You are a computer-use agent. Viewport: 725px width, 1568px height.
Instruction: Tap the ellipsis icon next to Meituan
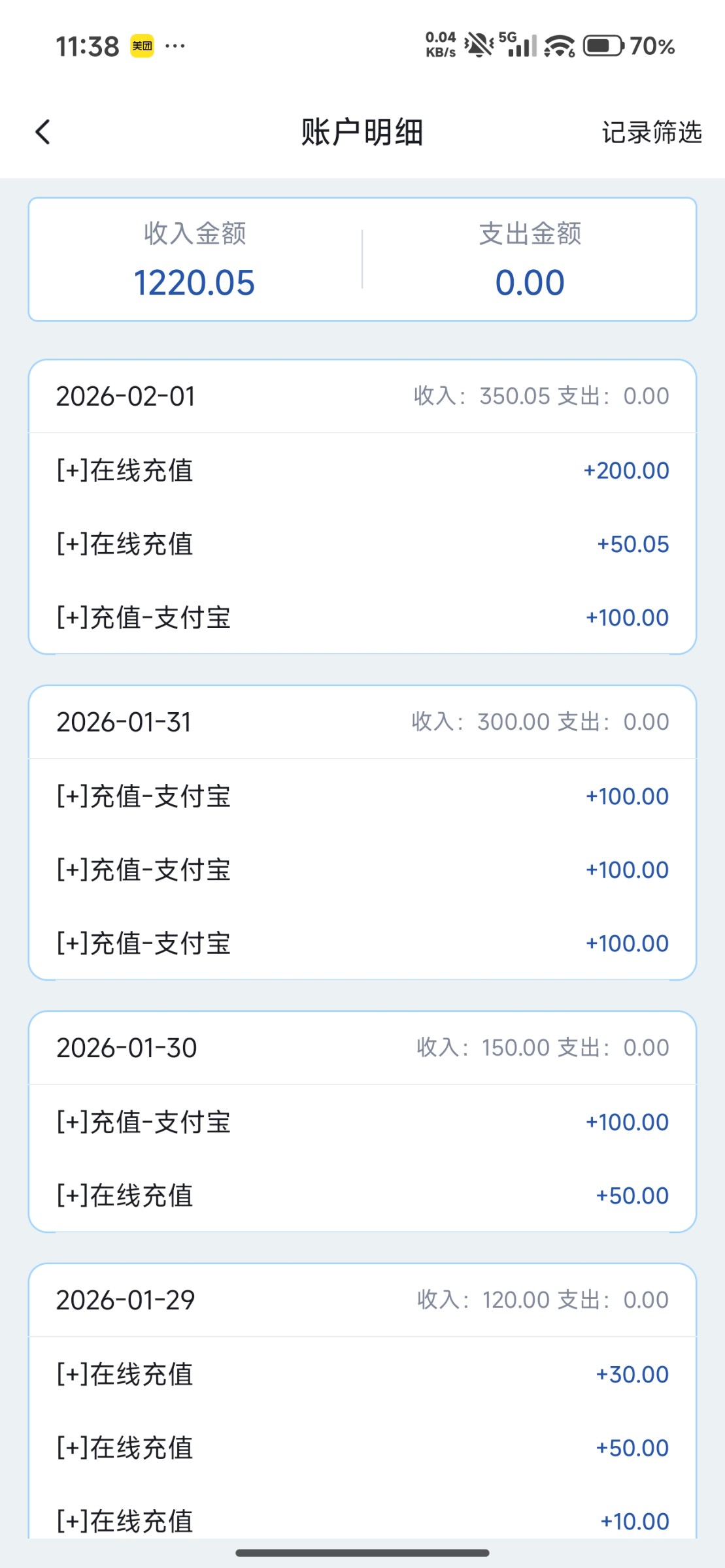coord(173,46)
